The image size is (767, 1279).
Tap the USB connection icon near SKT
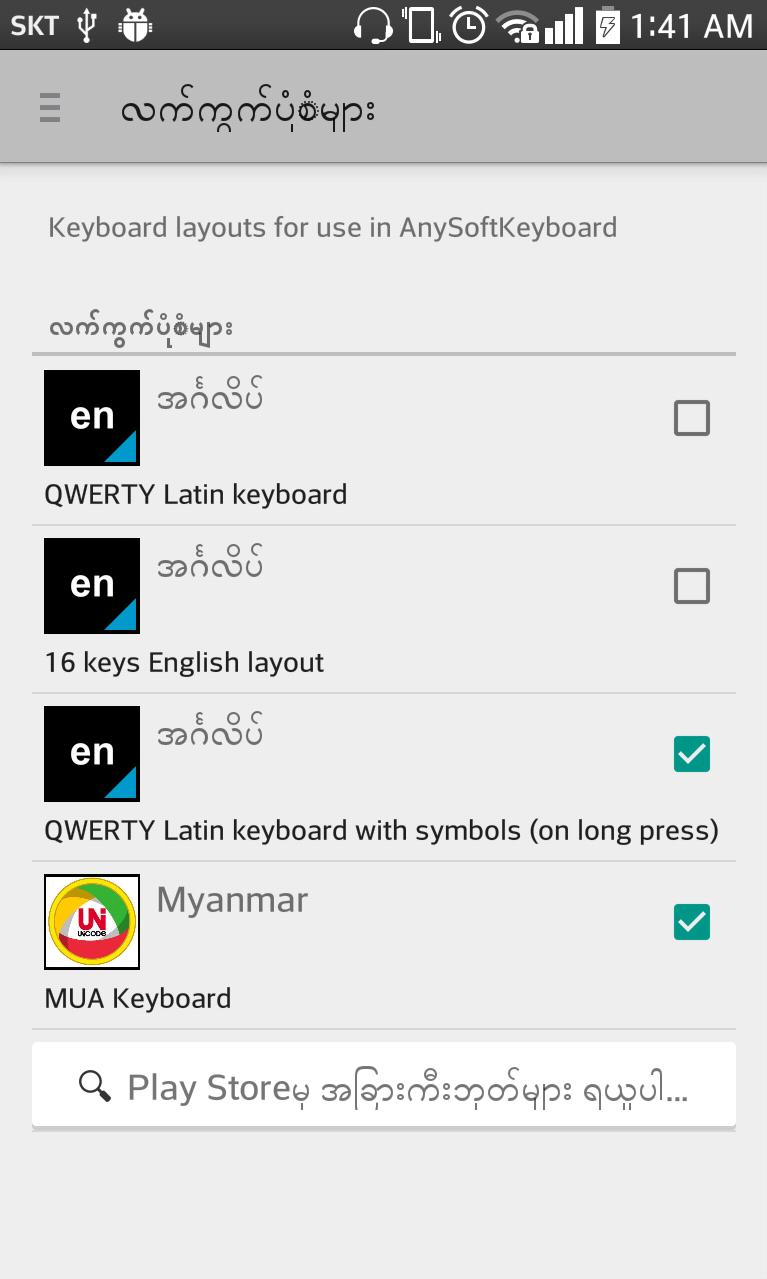(87, 24)
